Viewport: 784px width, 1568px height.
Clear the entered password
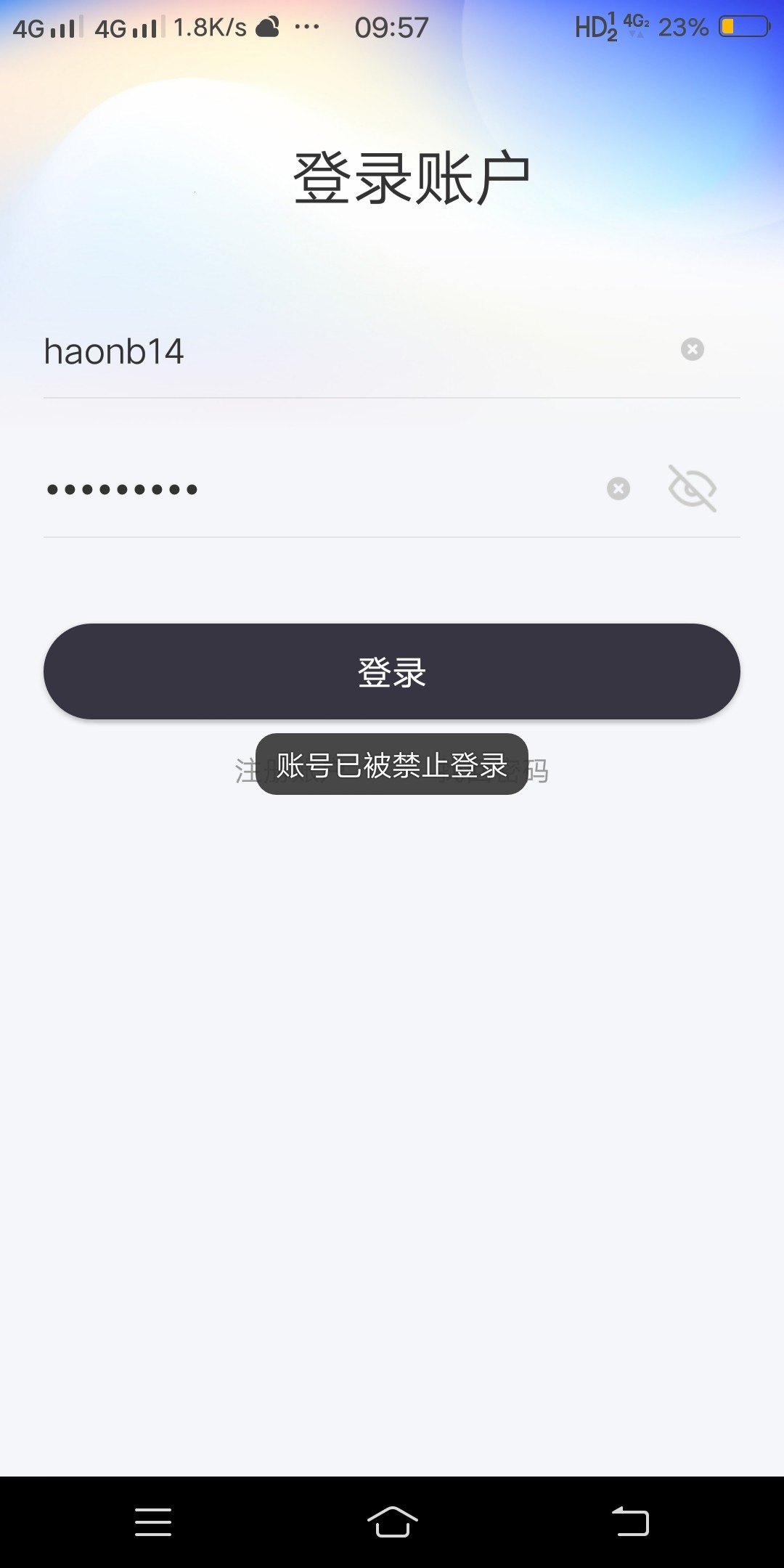[x=618, y=489]
